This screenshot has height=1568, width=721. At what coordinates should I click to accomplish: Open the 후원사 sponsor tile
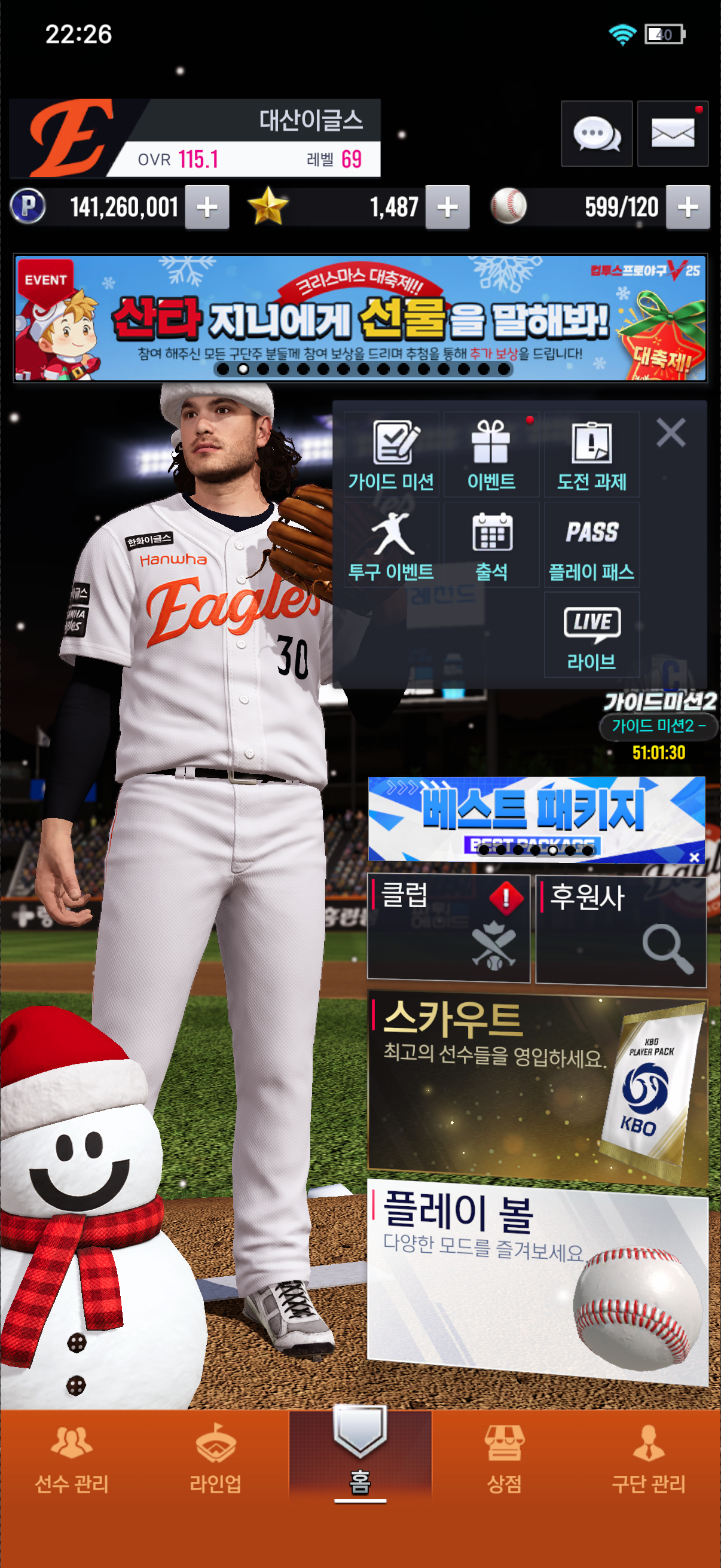point(621,928)
